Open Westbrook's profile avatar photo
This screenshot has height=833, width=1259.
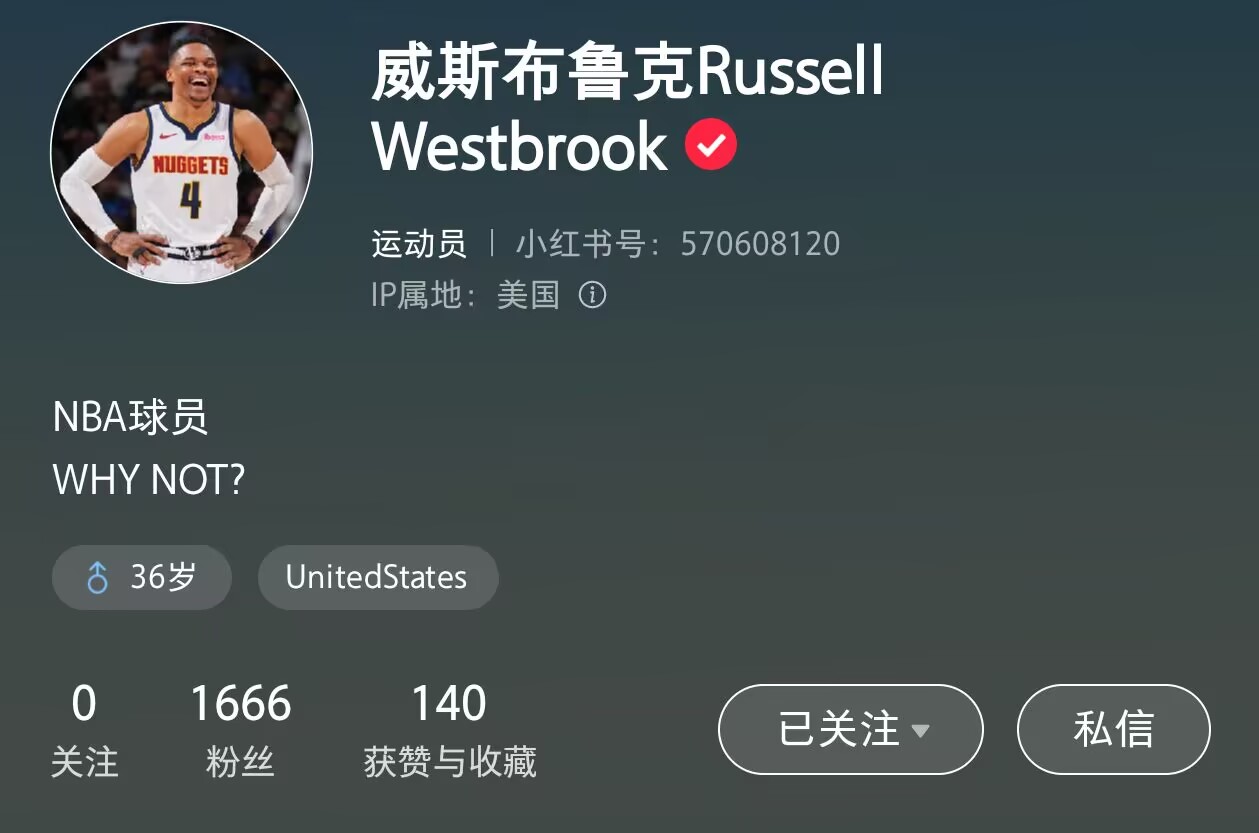coord(182,153)
